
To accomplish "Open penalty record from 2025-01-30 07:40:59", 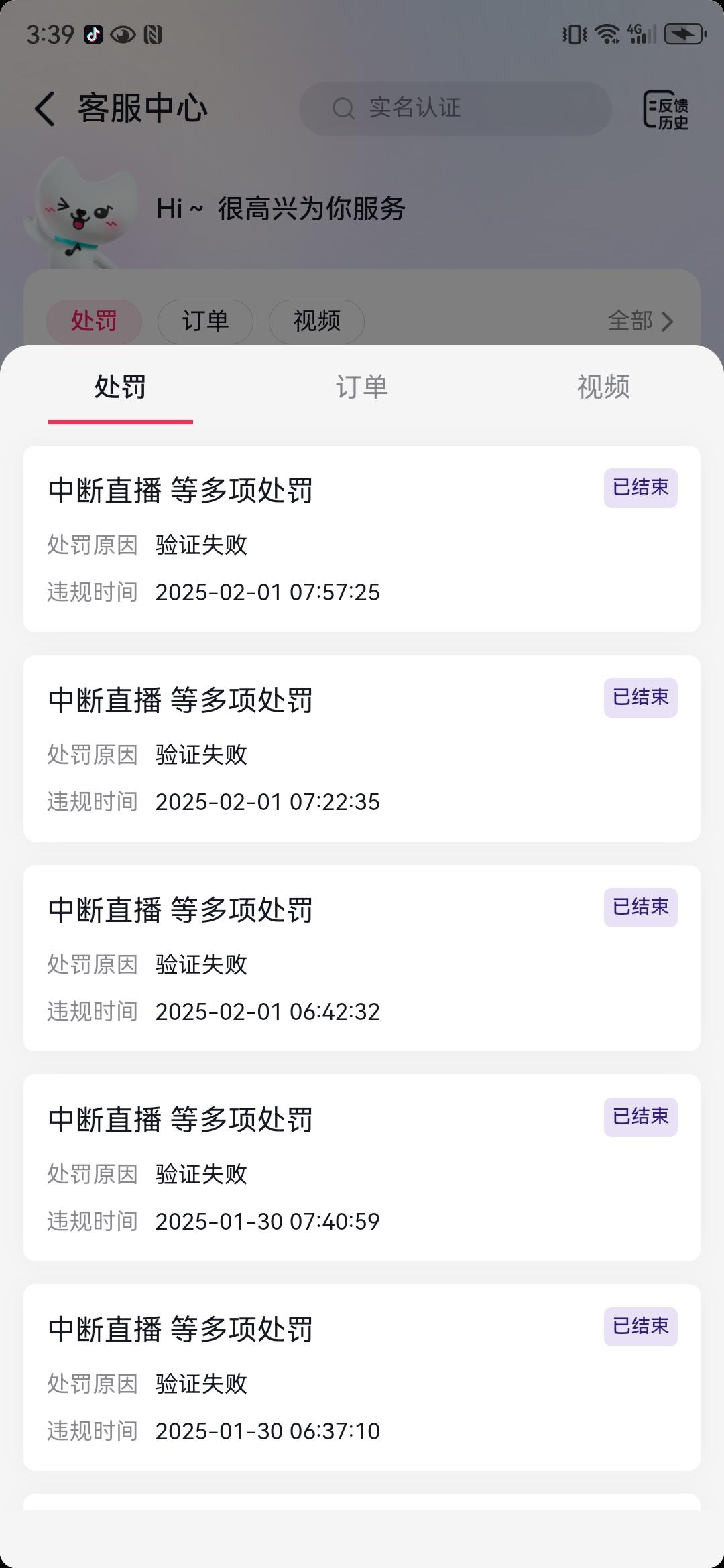I will tap(362, 1168).
